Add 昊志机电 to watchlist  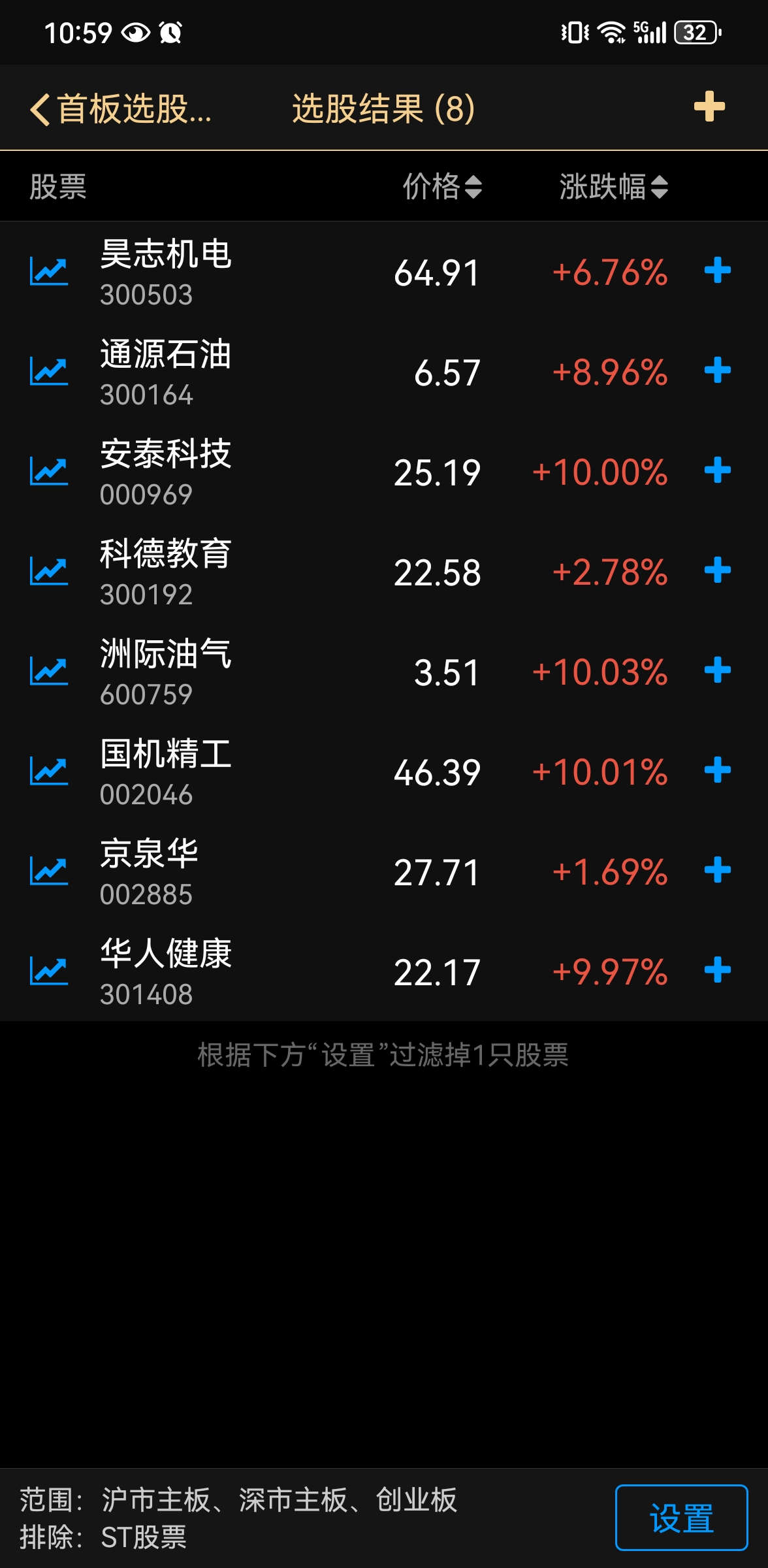[x=717, y=270]
